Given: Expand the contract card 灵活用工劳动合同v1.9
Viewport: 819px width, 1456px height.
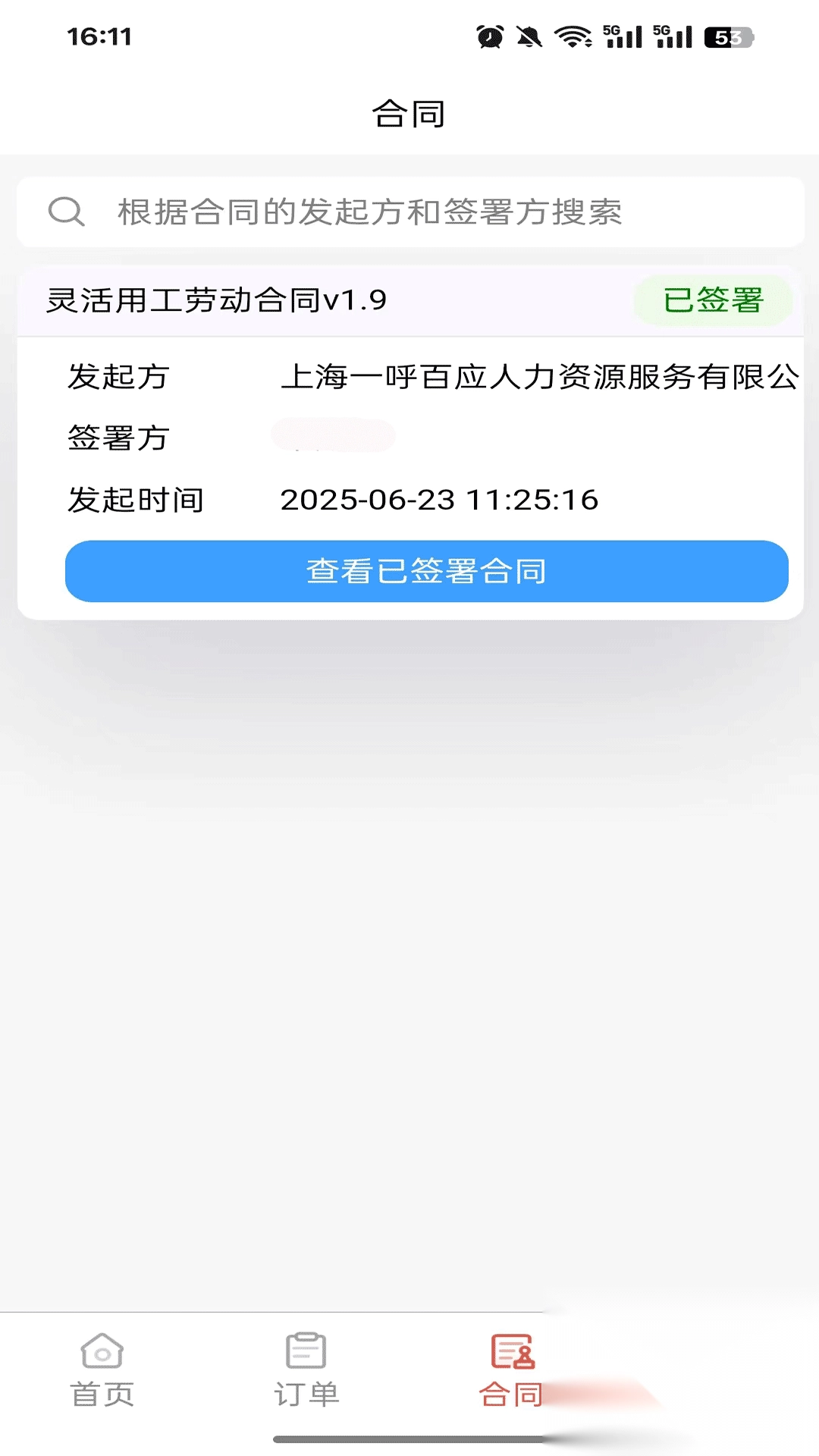Looking at the screenshot, I should 215,300.
